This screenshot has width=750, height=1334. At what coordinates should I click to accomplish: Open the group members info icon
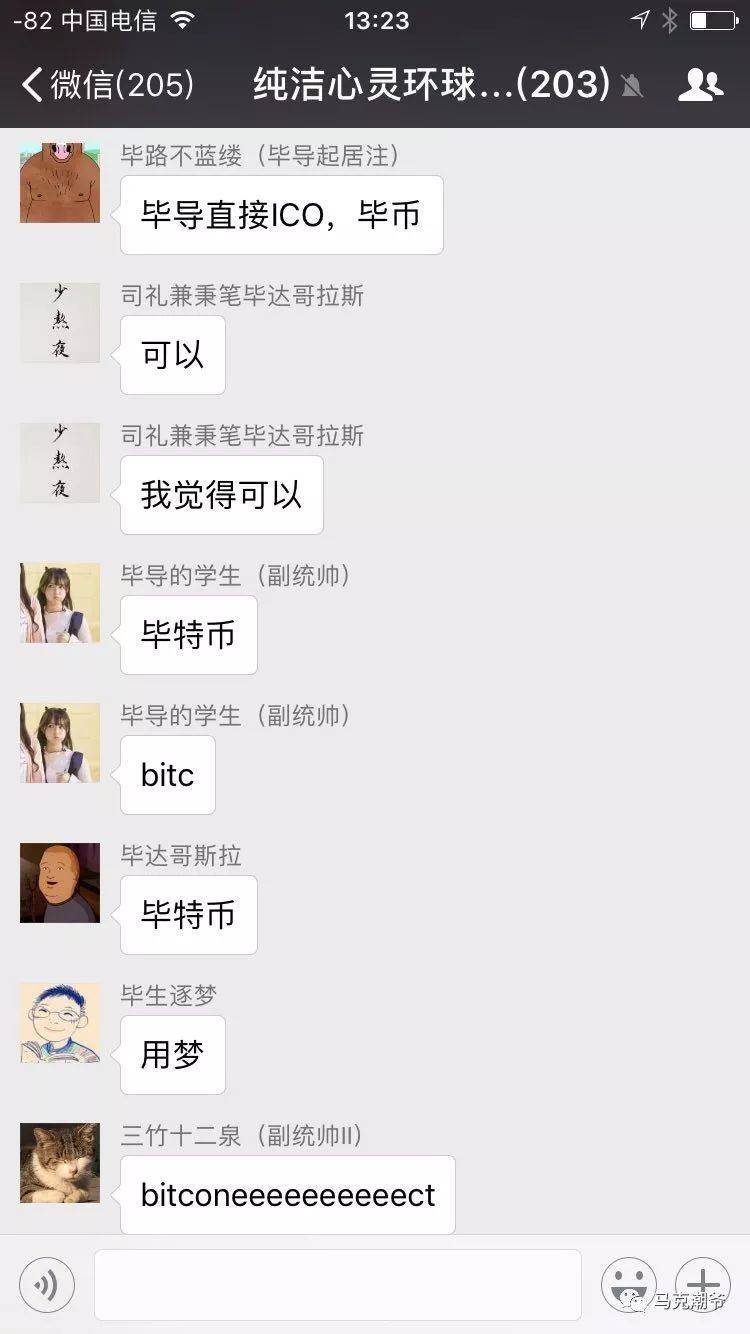(x=700, y=85)
